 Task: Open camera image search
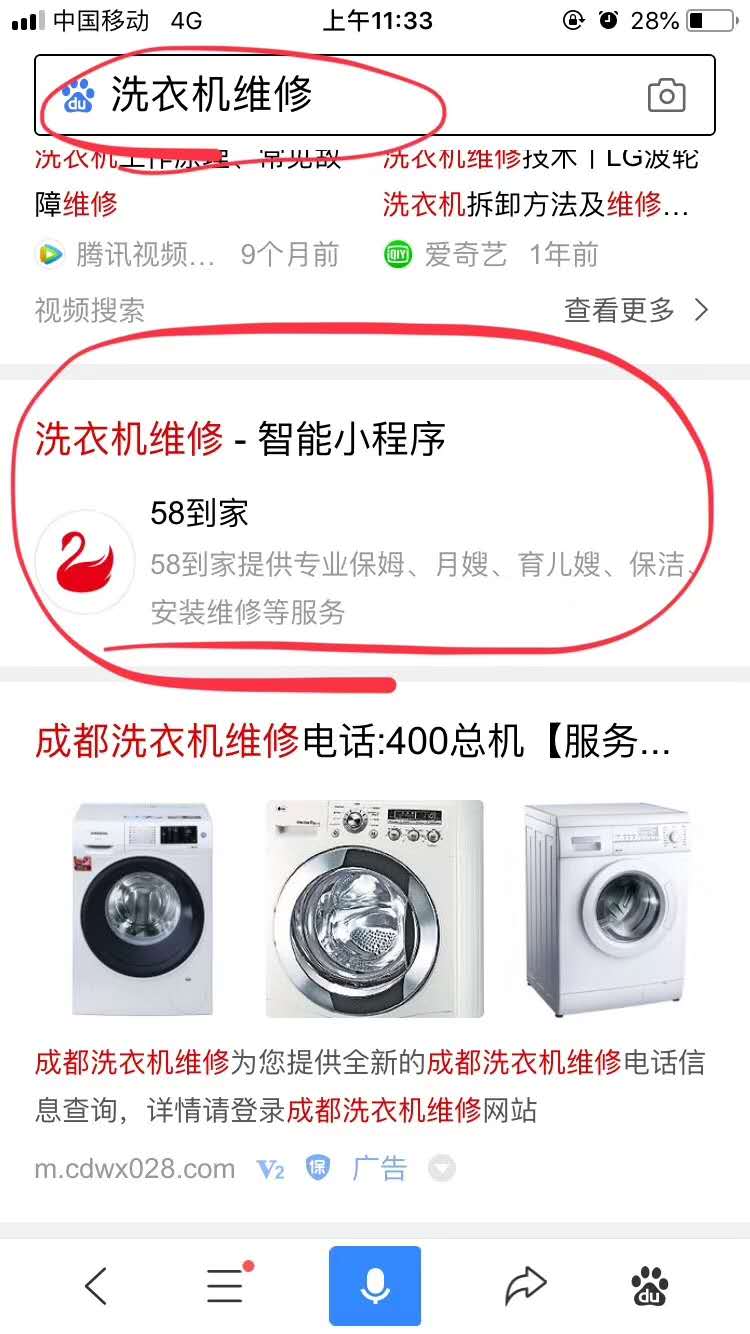pos(666,96)
